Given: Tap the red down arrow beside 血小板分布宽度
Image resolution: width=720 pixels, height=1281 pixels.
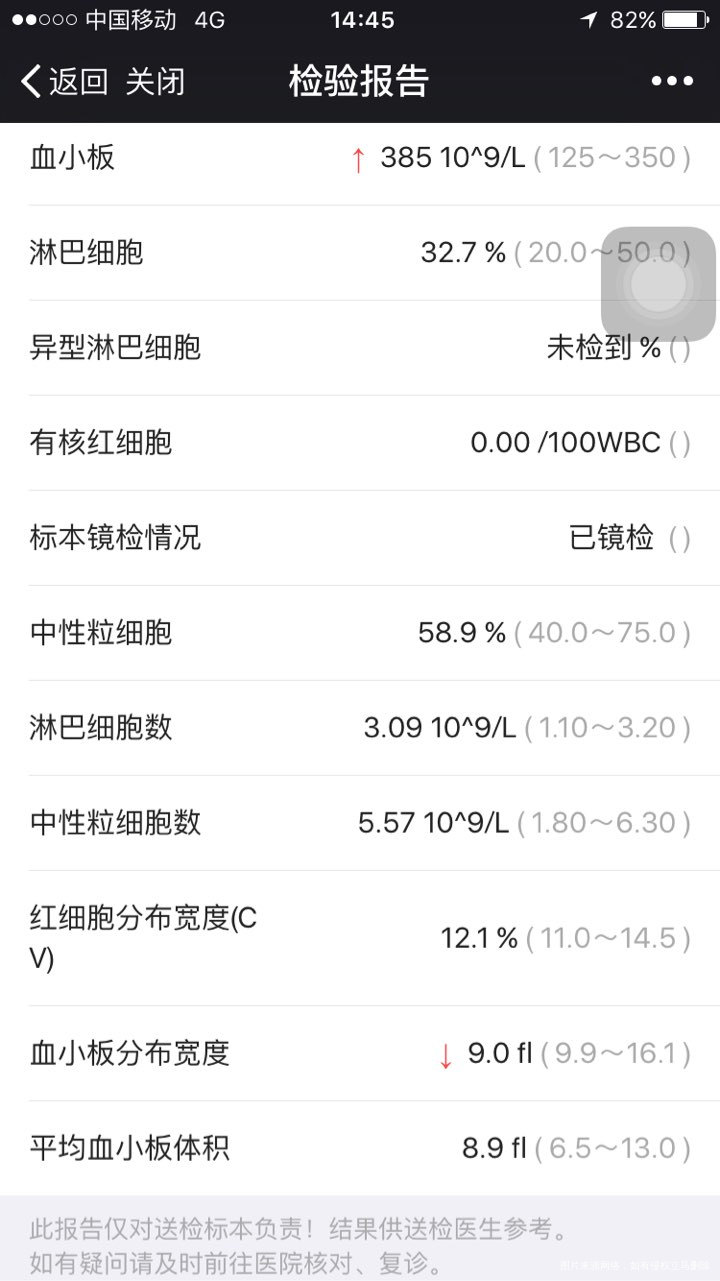Looking at the screenshot, I should click(447, 1053).
